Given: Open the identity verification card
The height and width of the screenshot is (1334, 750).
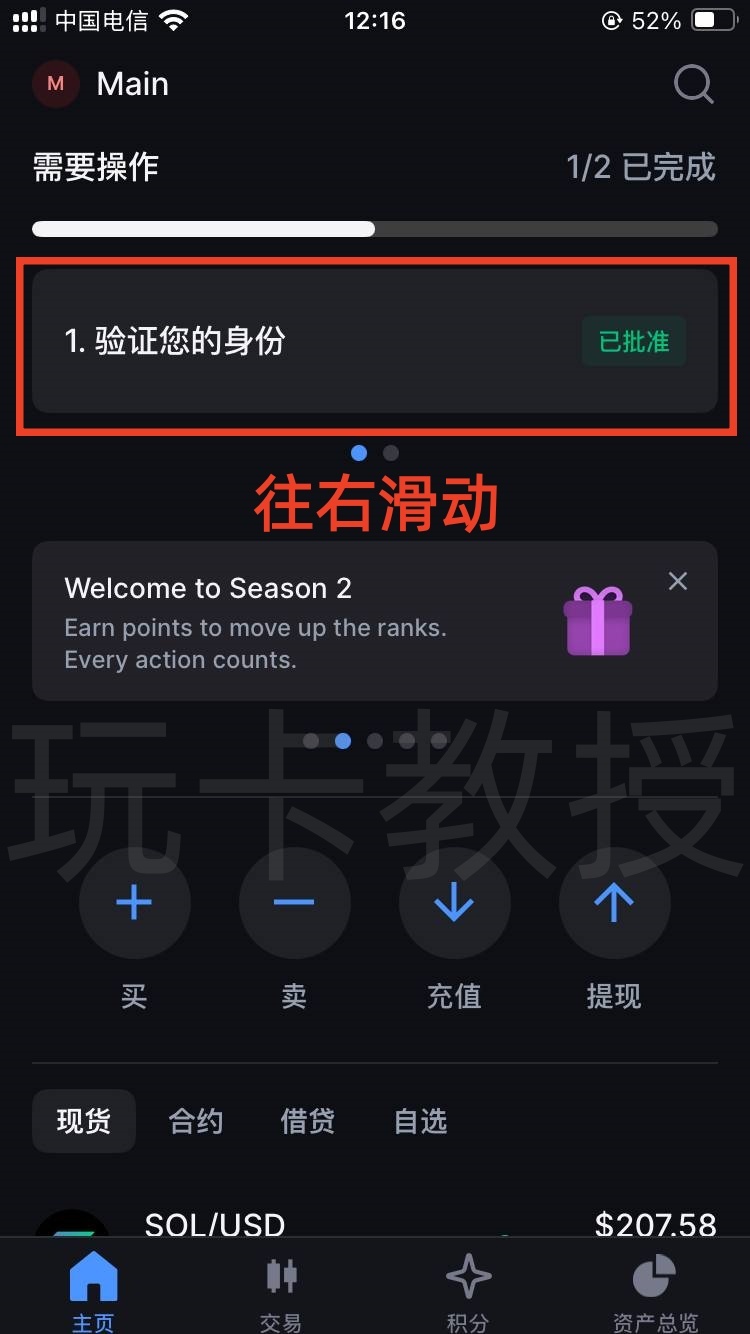Looking at the screenshot, I should pyautogui.click(x=374, y=341).
